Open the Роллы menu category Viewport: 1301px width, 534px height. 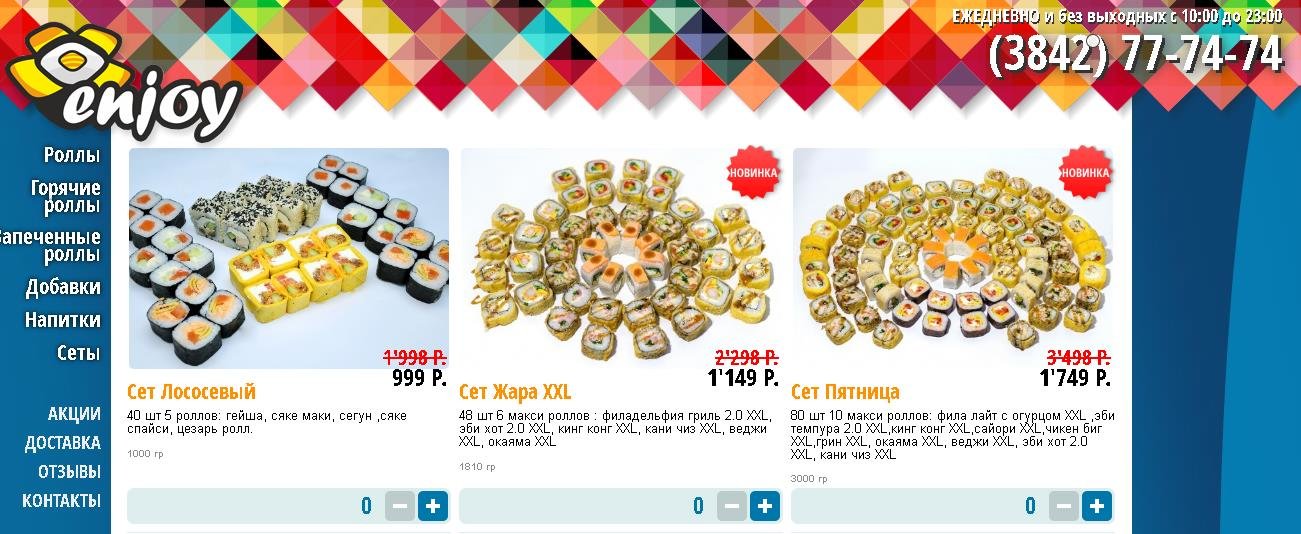71,155
